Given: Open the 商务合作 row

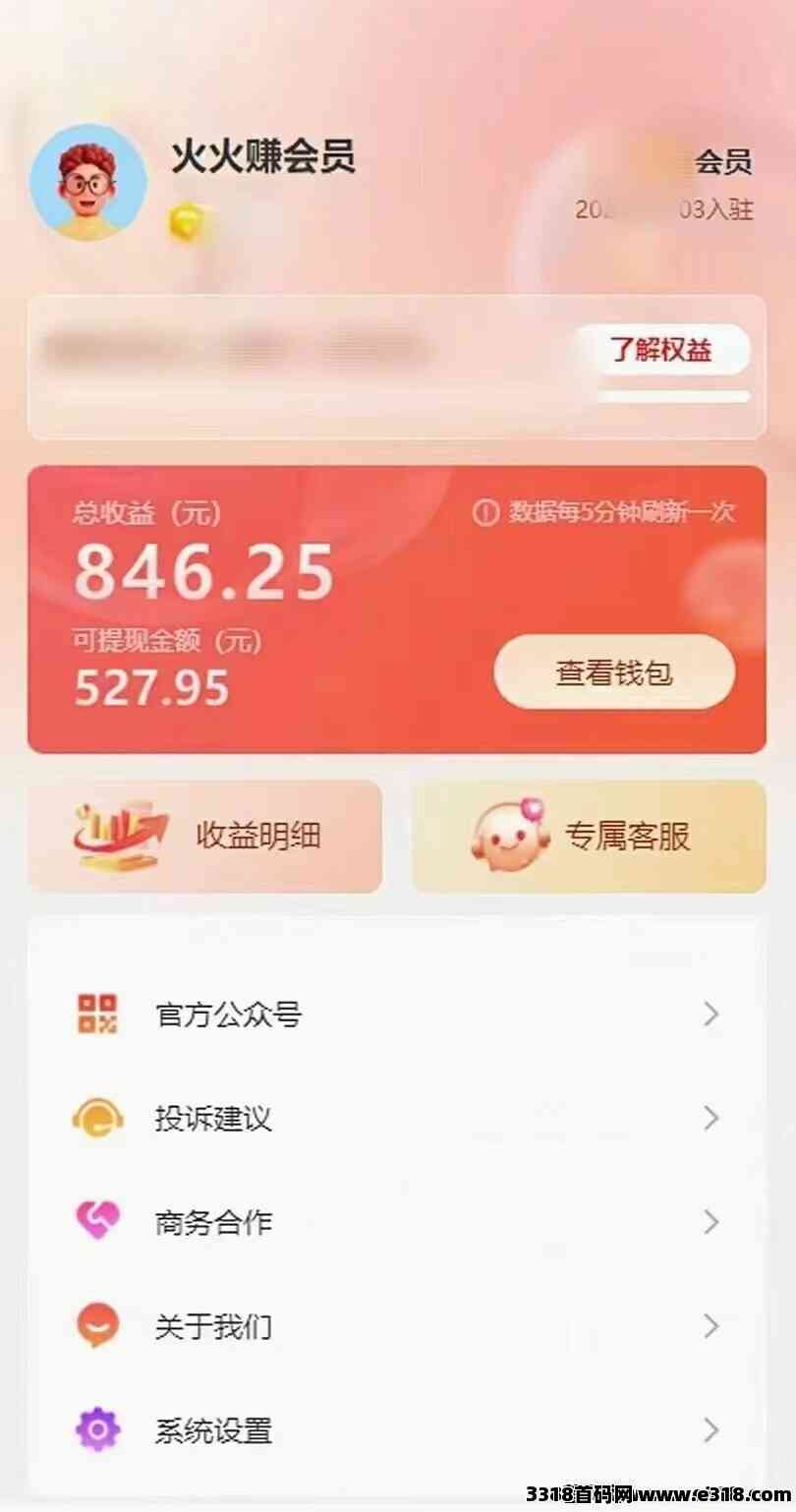Looking at the screenshot, I should tap(397, 1223).
